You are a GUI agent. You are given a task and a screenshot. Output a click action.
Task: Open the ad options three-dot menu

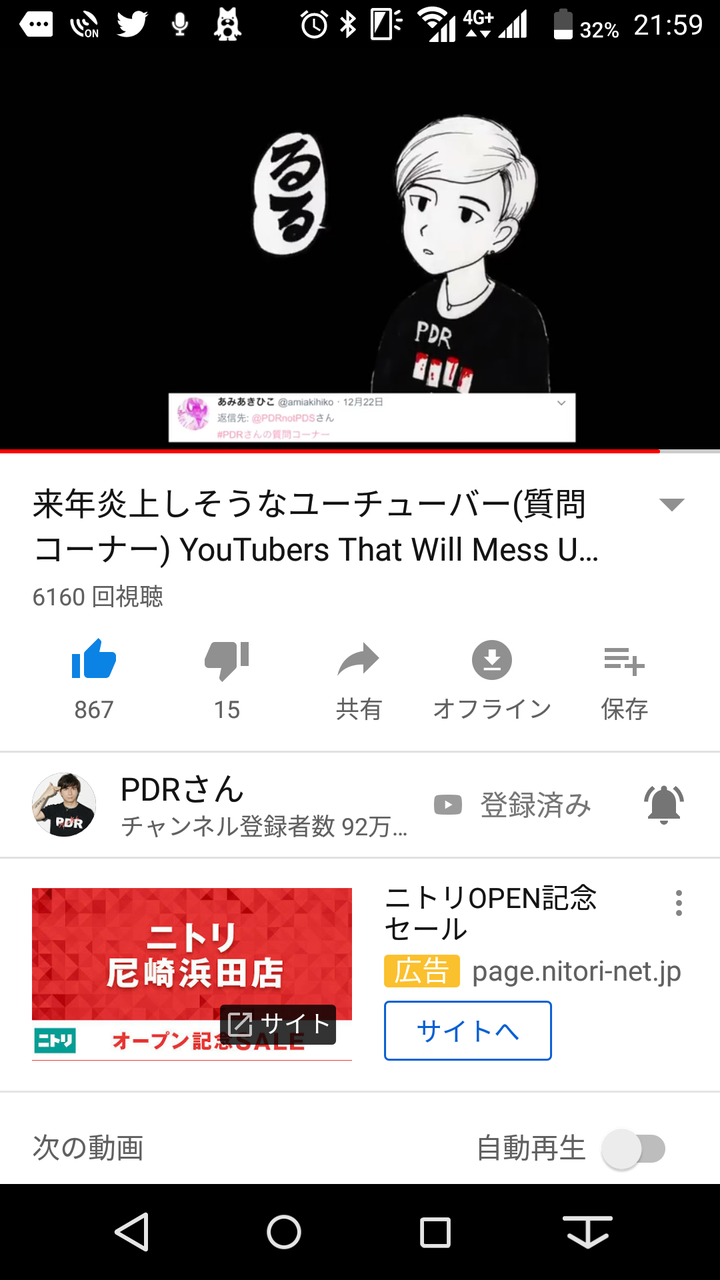coord(678,903)
